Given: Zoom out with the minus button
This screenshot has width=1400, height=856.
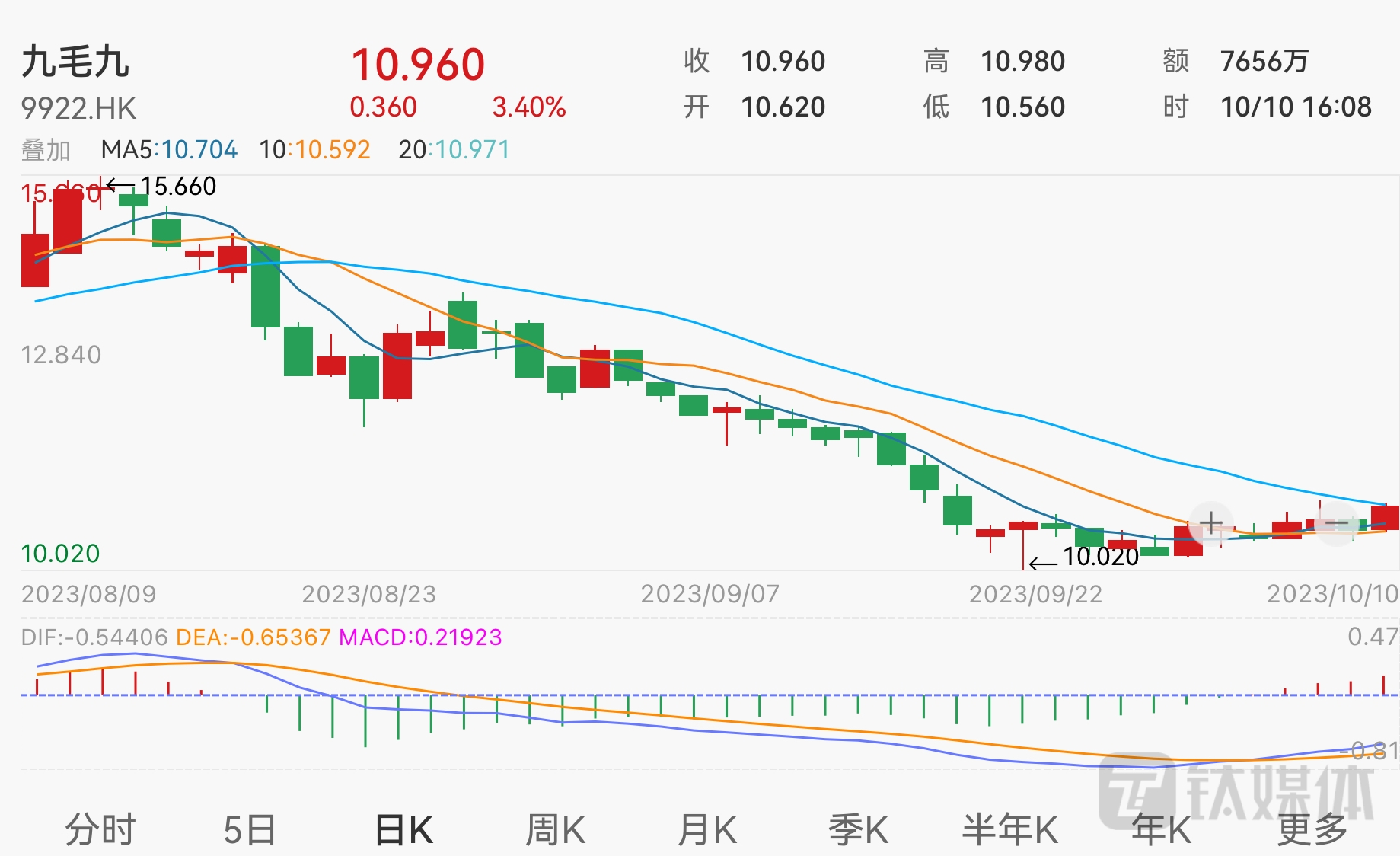Looking at the screenshot, I should click(1337, 523).
